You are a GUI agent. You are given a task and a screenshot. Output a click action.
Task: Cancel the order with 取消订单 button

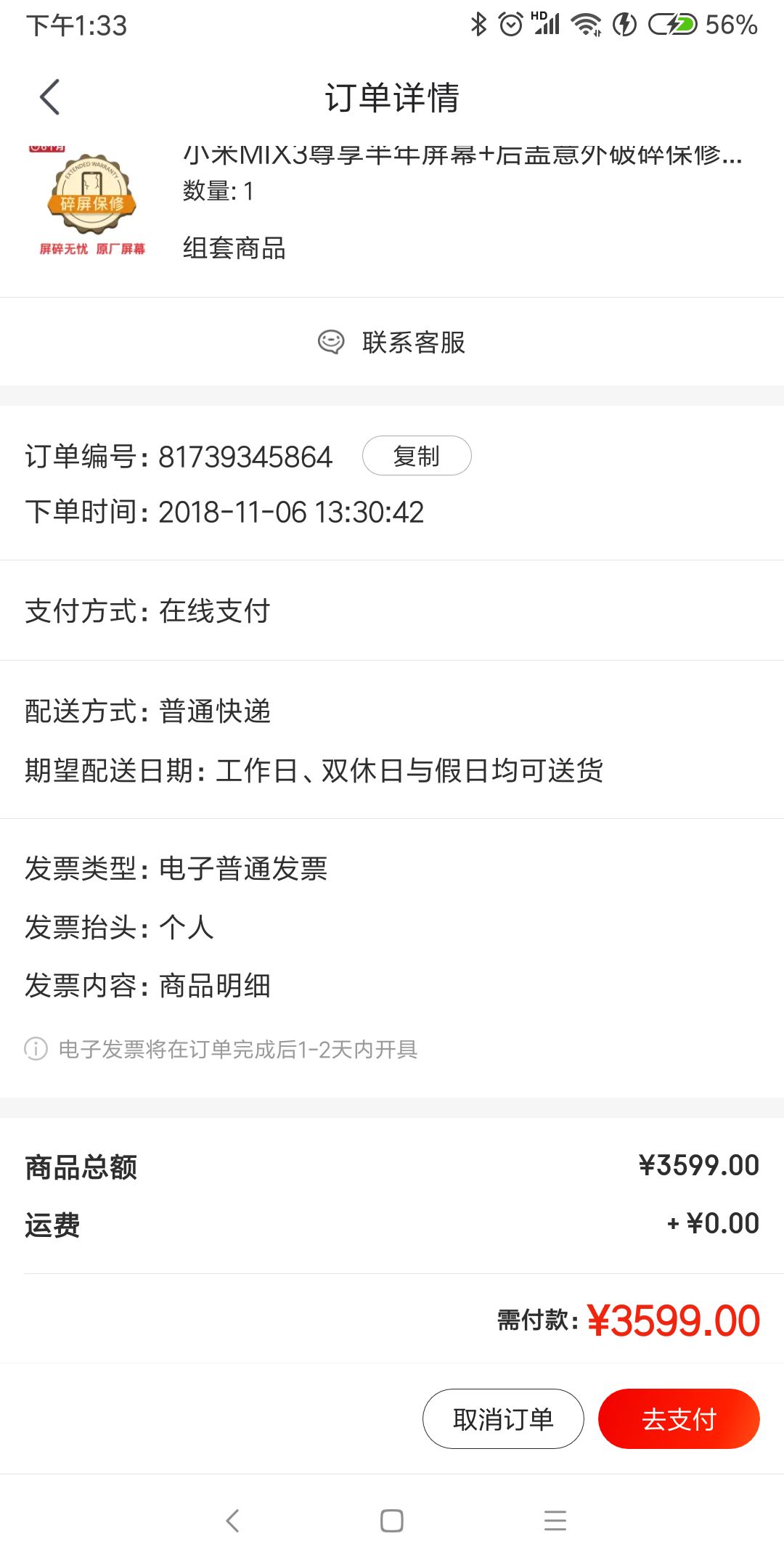pos(503,1418)
